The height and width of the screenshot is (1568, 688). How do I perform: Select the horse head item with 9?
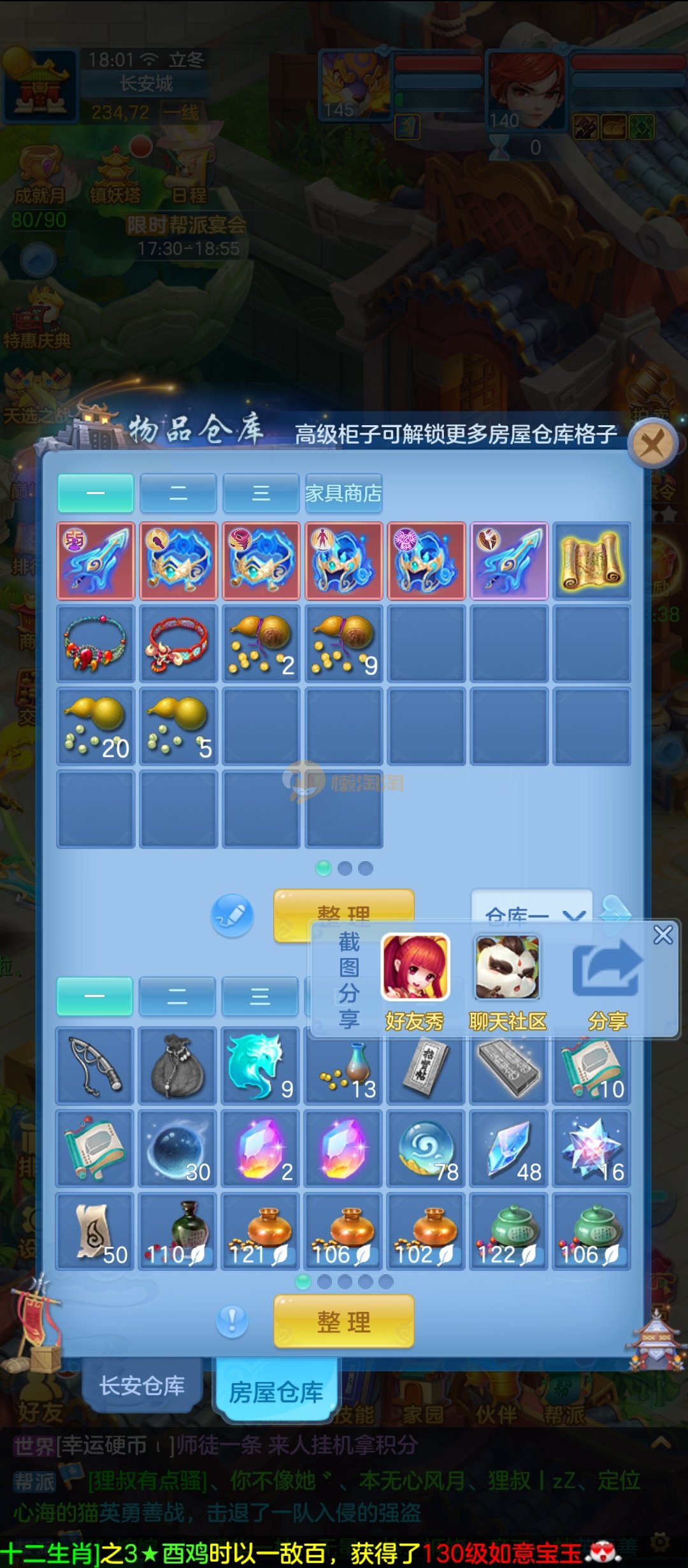[260, 1066]
